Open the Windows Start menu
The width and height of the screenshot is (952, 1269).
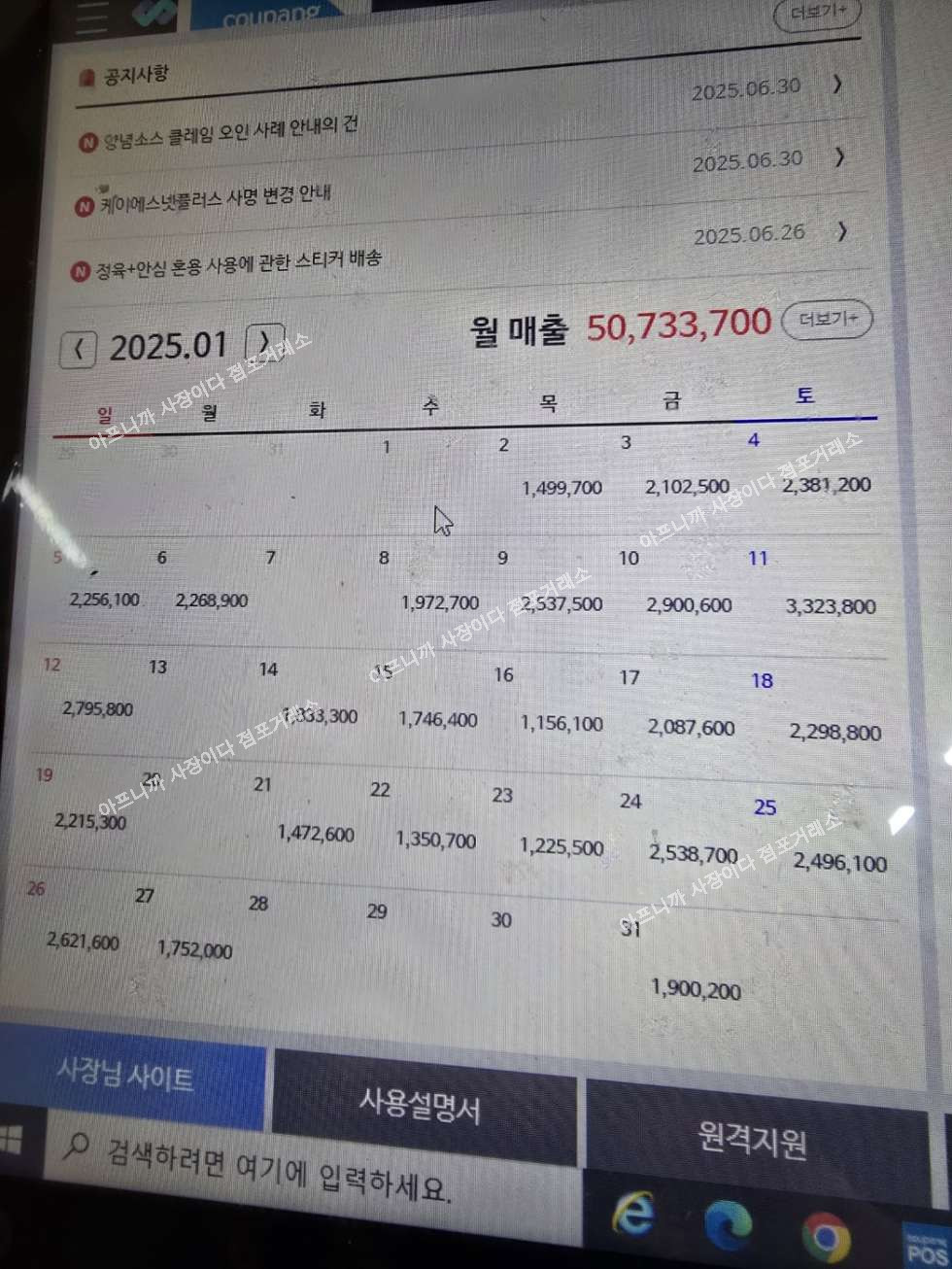(x=10, y=1139)
